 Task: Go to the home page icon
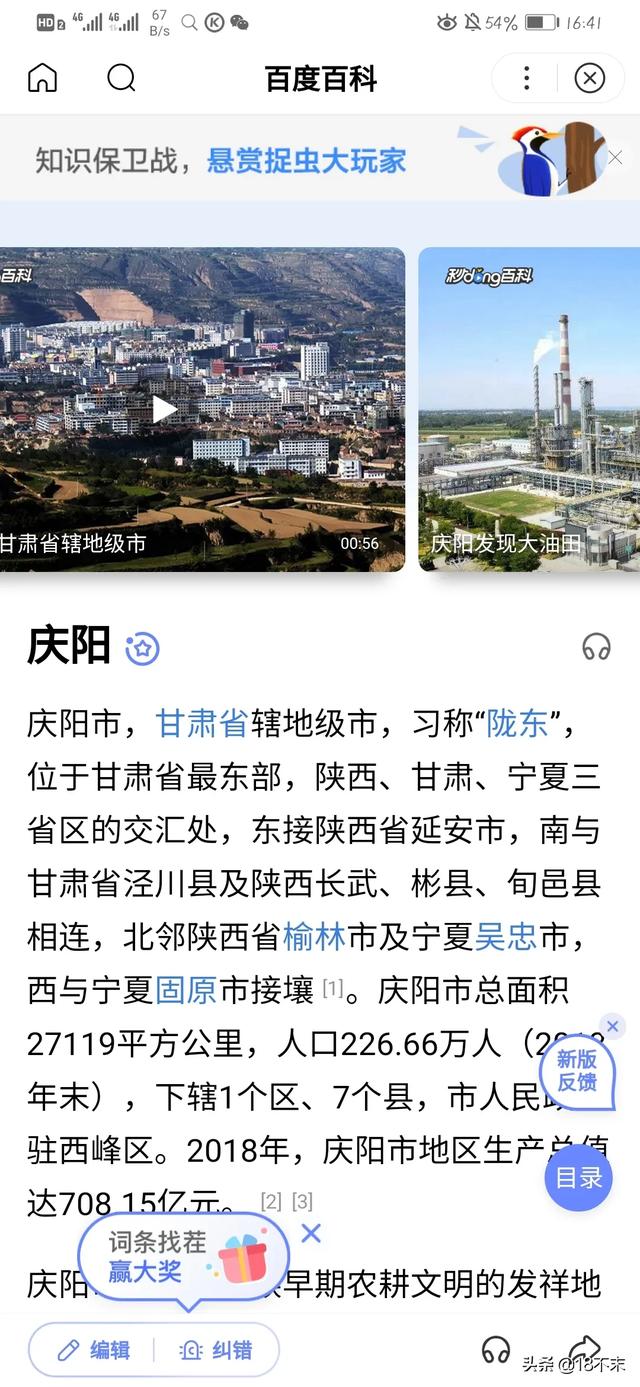click(42, 78)
